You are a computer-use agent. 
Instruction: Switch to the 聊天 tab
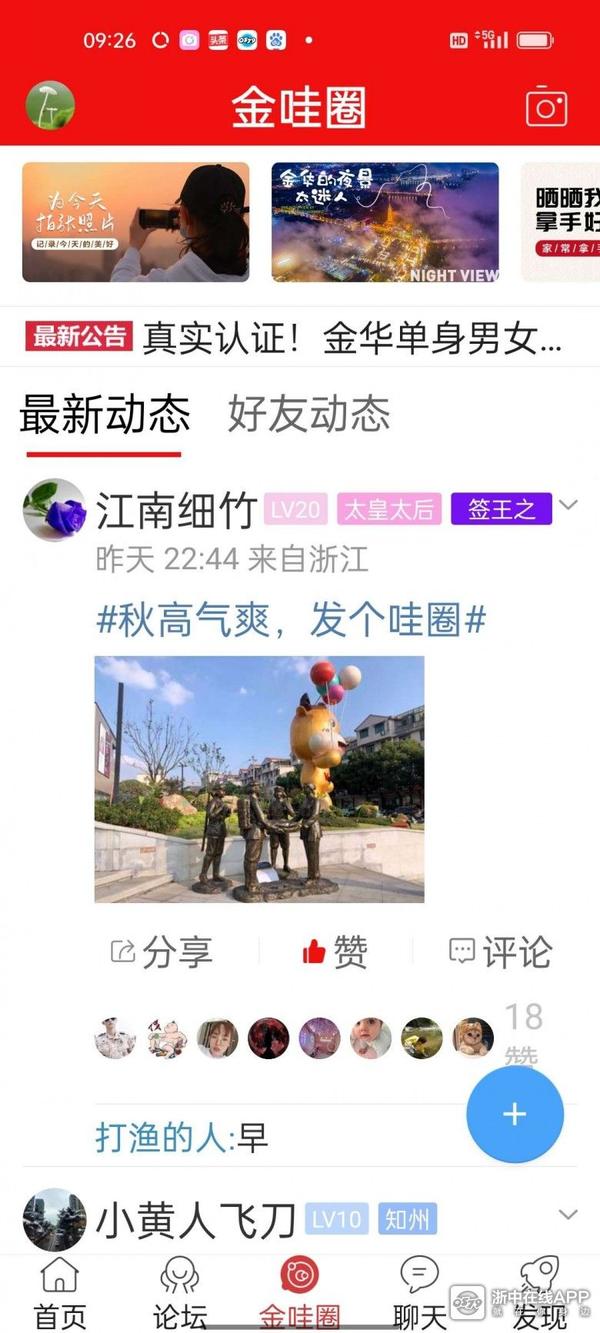coord(419,1293)
